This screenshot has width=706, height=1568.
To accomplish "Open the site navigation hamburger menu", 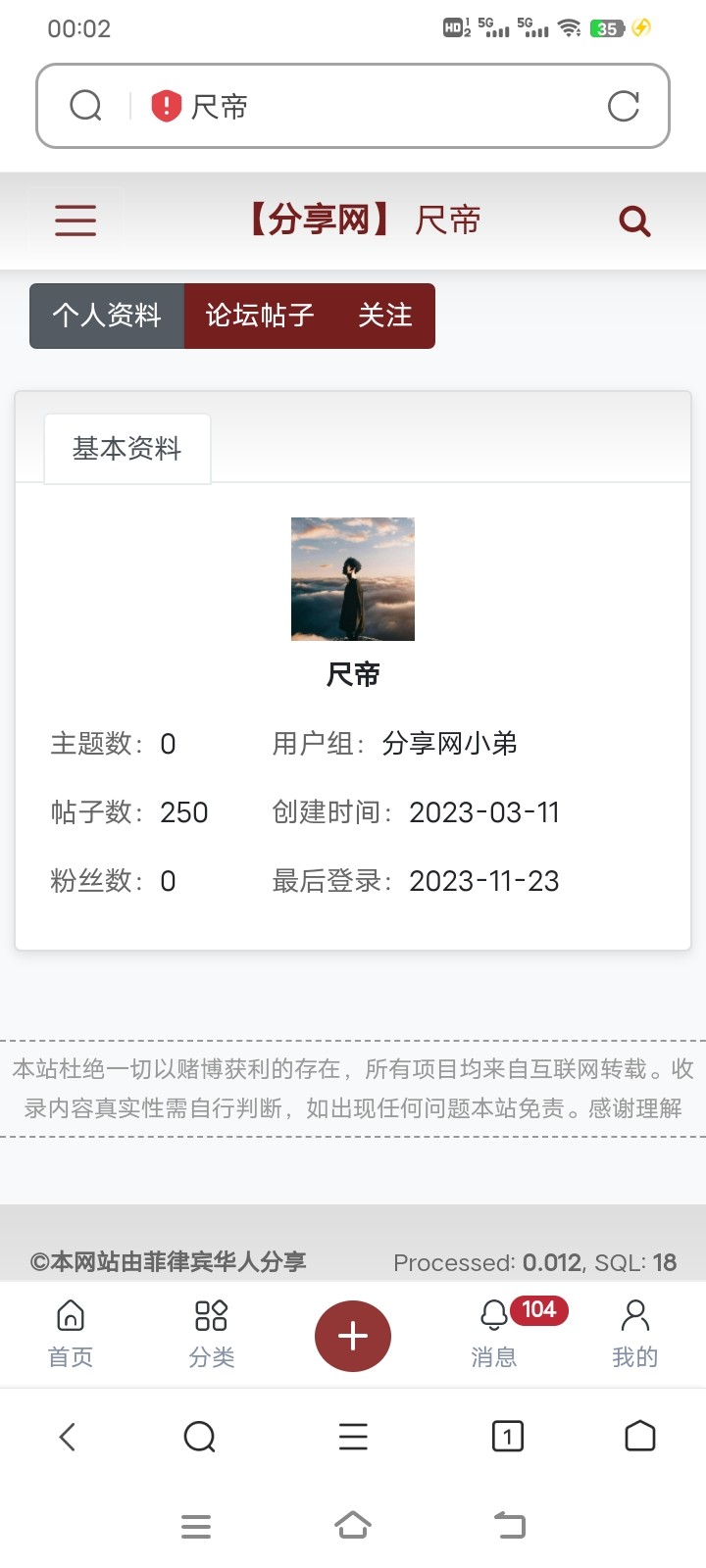I will point(75,220).
